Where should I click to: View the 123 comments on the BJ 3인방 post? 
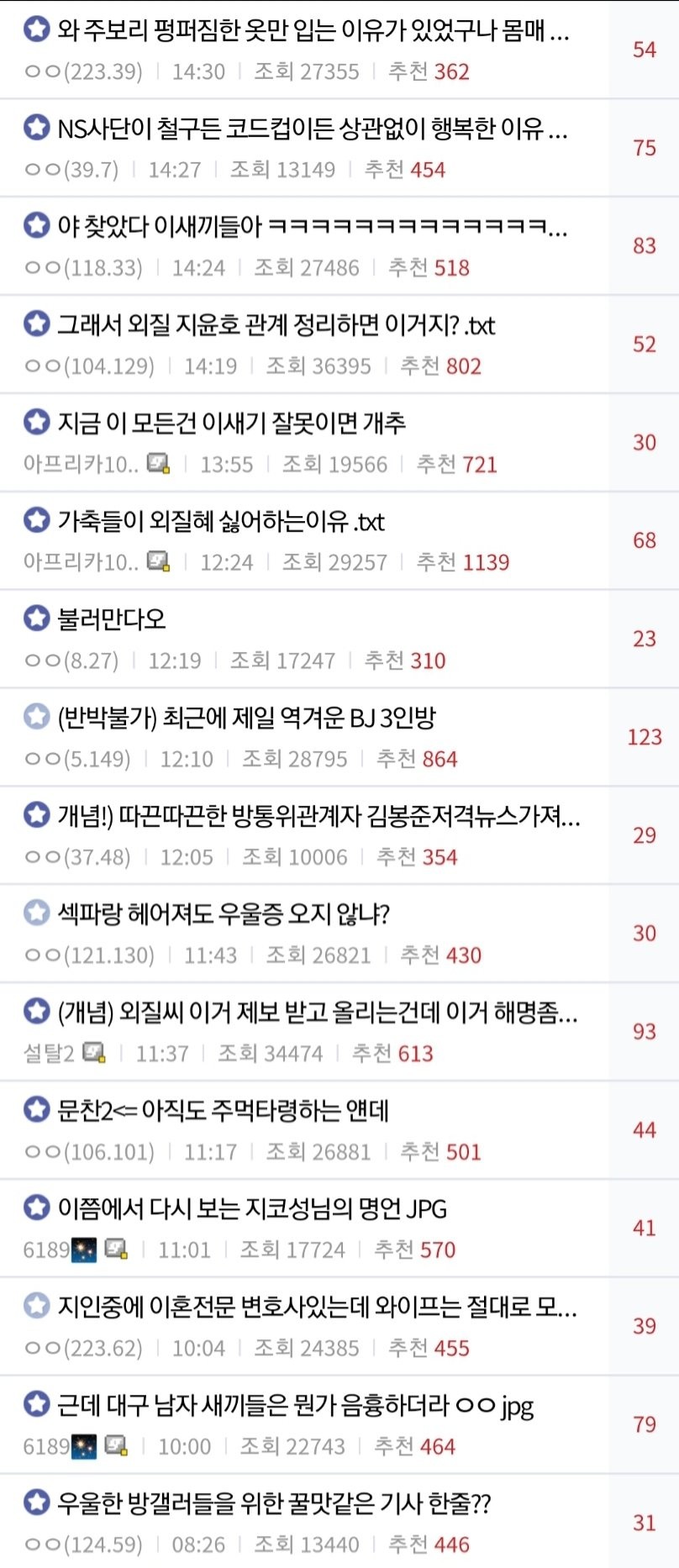pos(645,737)
